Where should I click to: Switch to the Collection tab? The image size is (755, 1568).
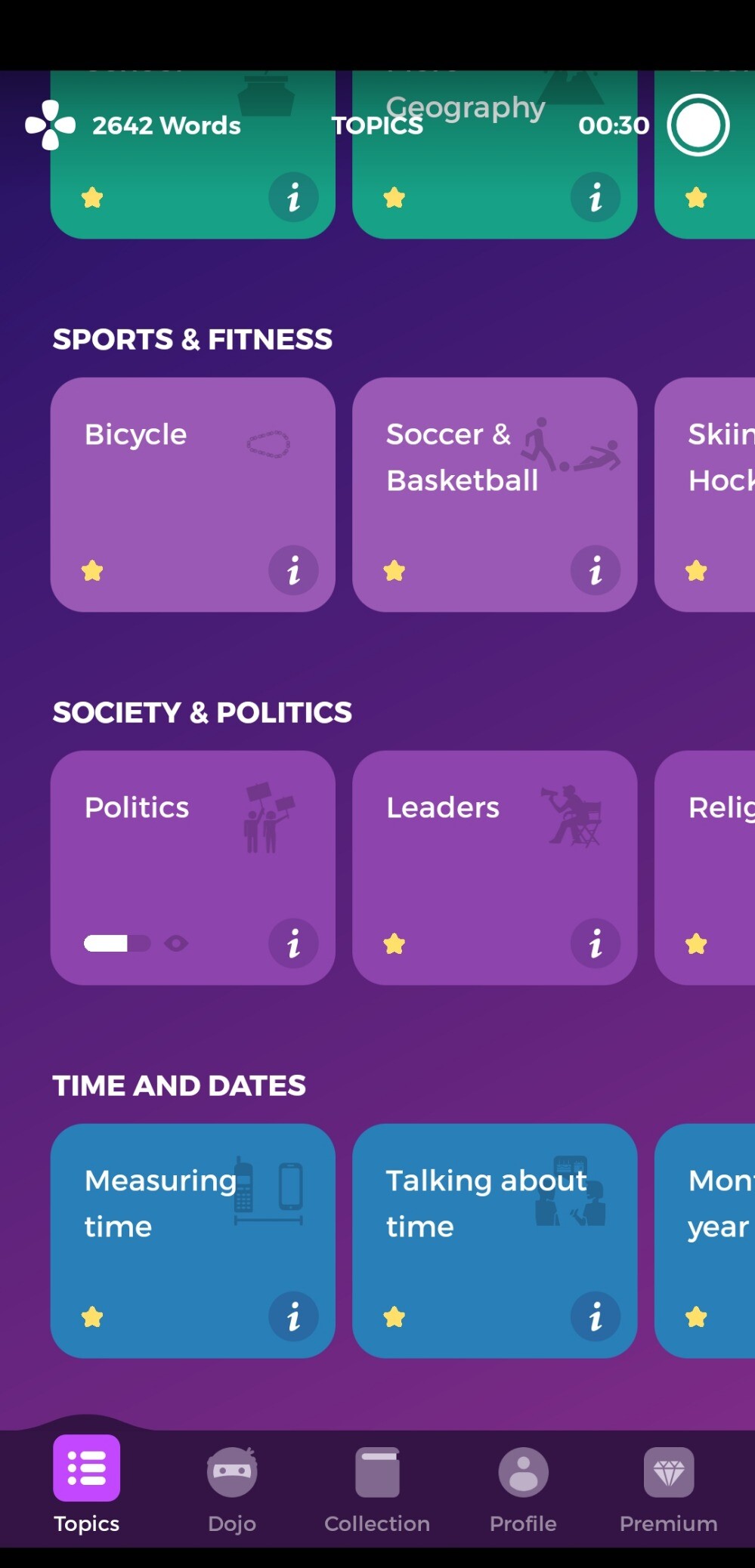[377, 1489]
